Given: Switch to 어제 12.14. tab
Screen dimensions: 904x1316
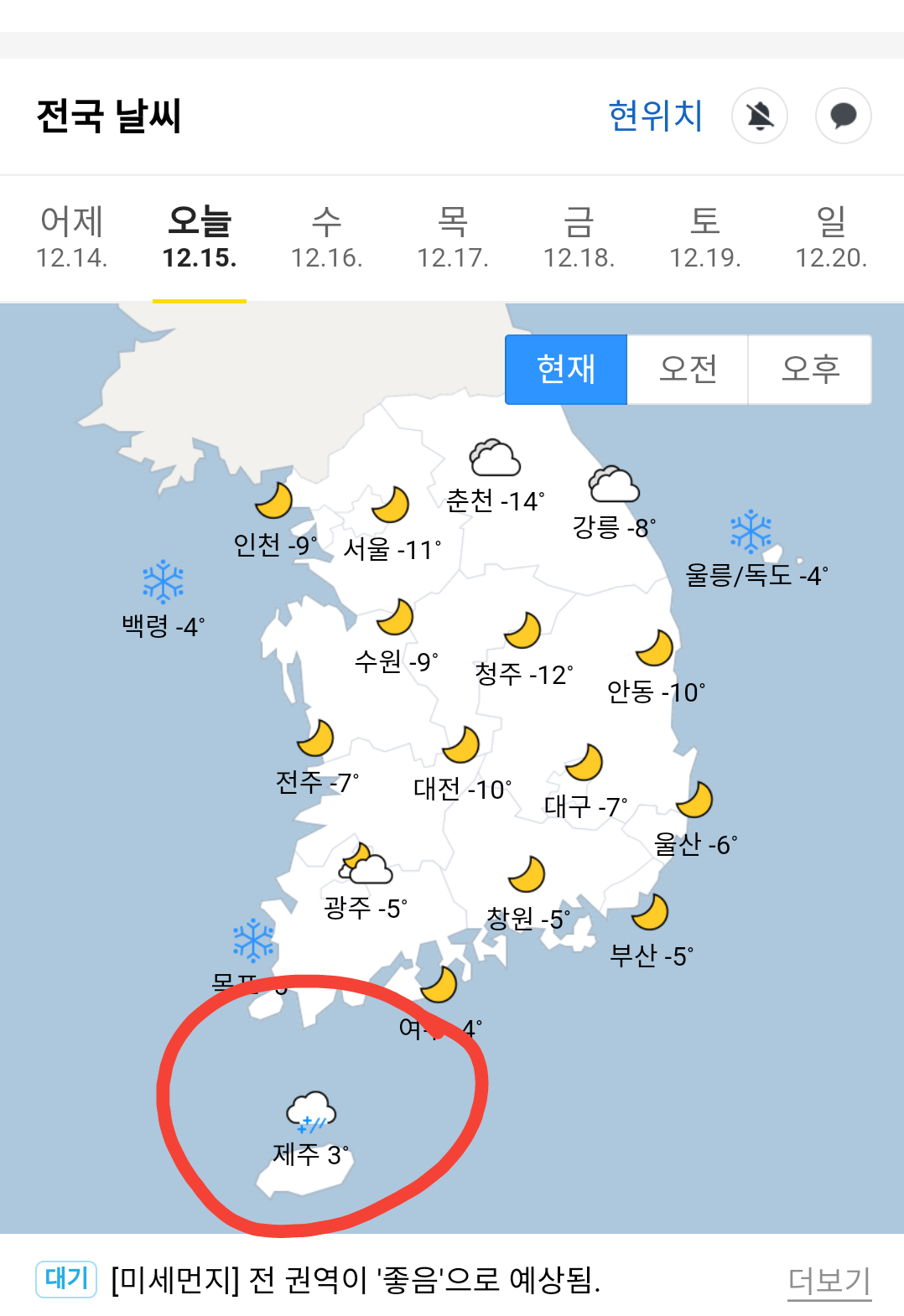Looking at the screenshot, I should point(72,238).
